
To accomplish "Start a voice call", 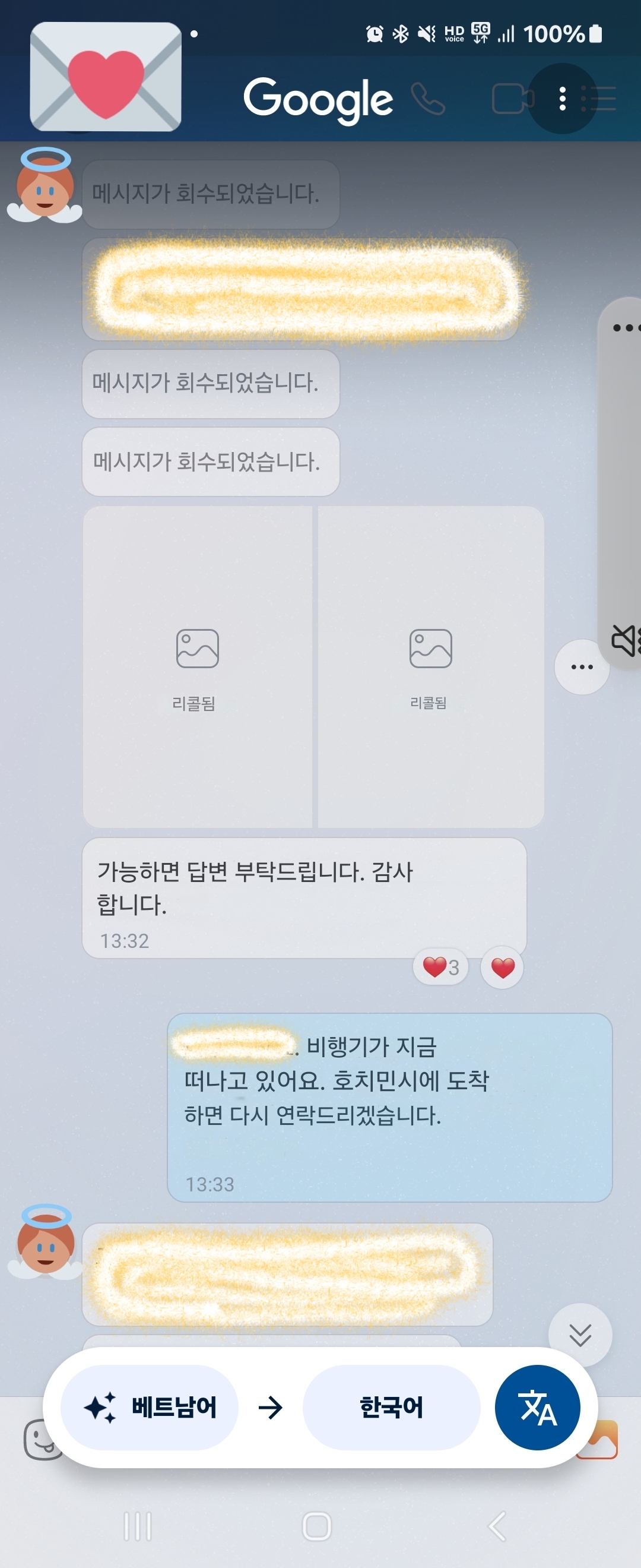I will point(428,99).
